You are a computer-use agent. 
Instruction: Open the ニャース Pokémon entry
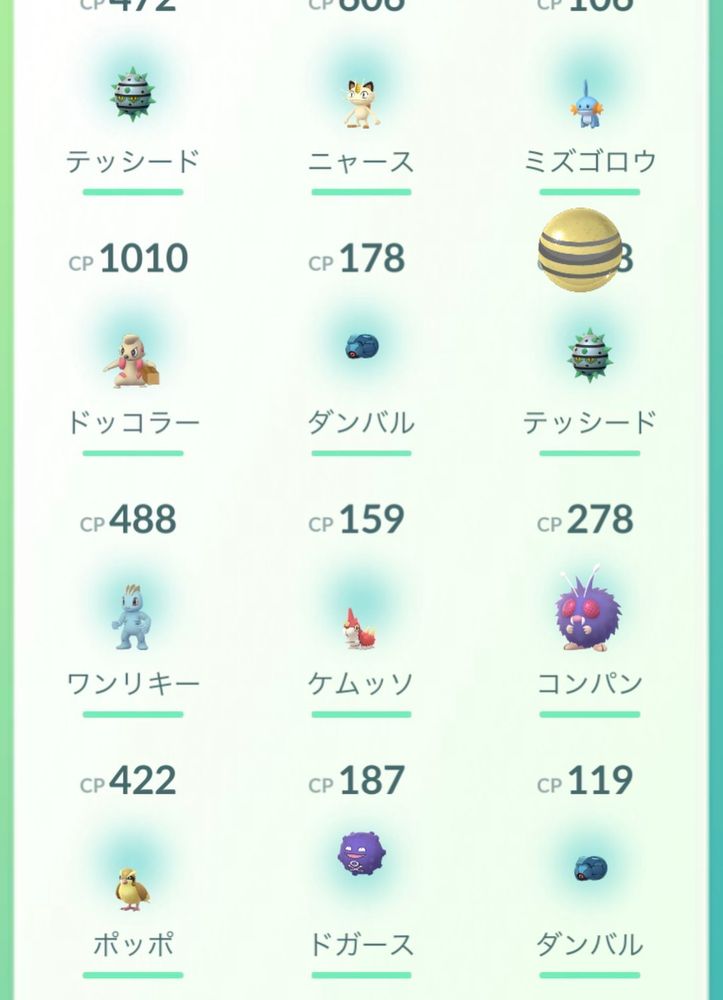coord(361,103)
